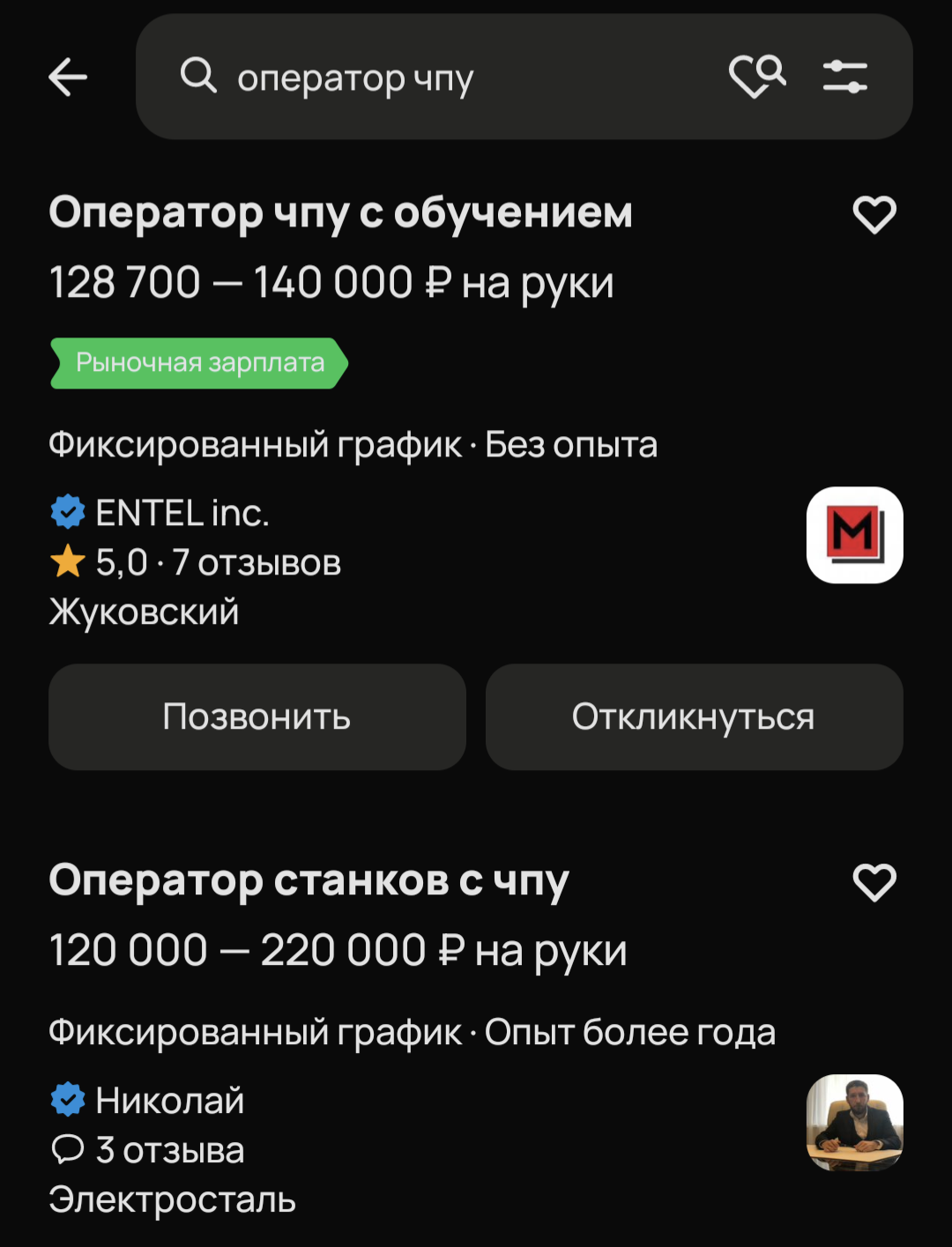Screen dimensions: 952x1247
Task: Go back using the arrow icon
Action: 68,78
